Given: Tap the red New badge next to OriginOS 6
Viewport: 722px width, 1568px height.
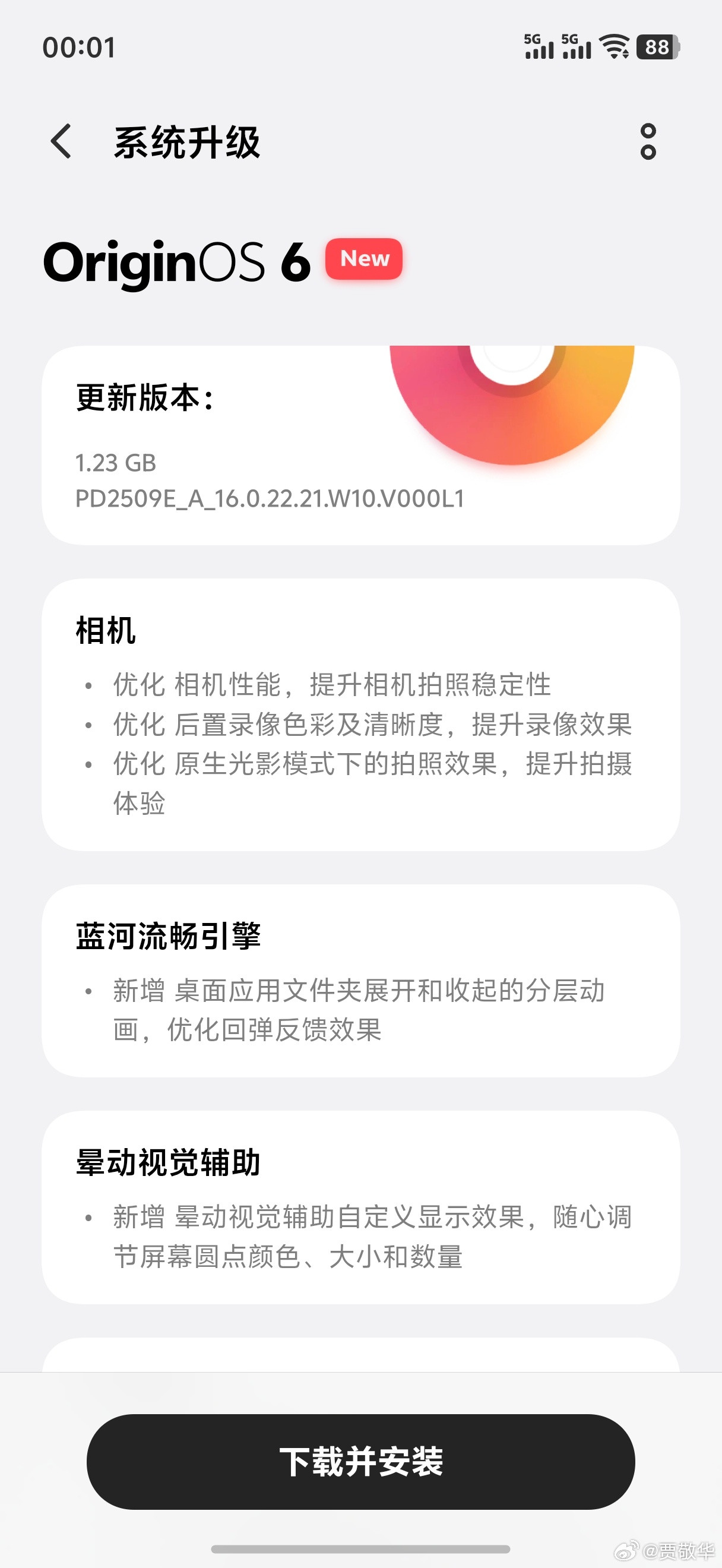Looking at the screenshot, I should [363, 260].
